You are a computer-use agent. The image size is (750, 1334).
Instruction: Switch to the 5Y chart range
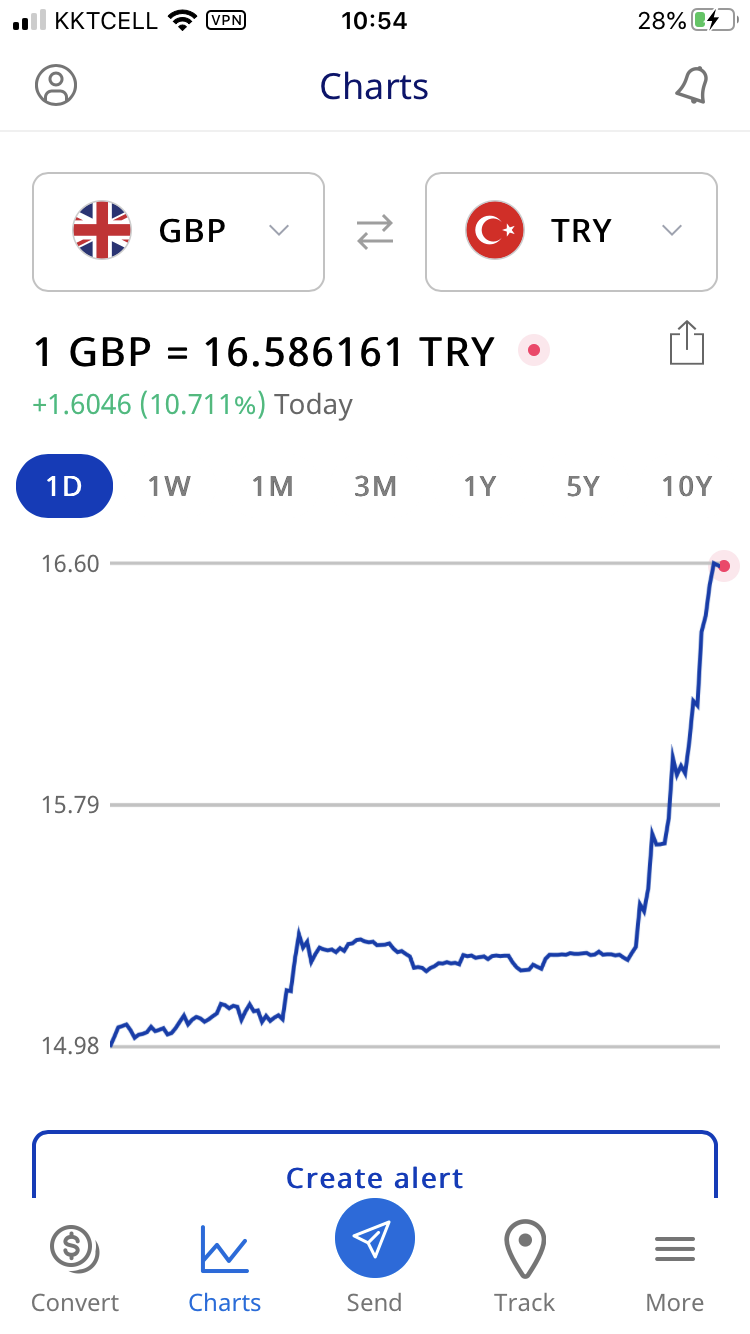click(583, 486)
